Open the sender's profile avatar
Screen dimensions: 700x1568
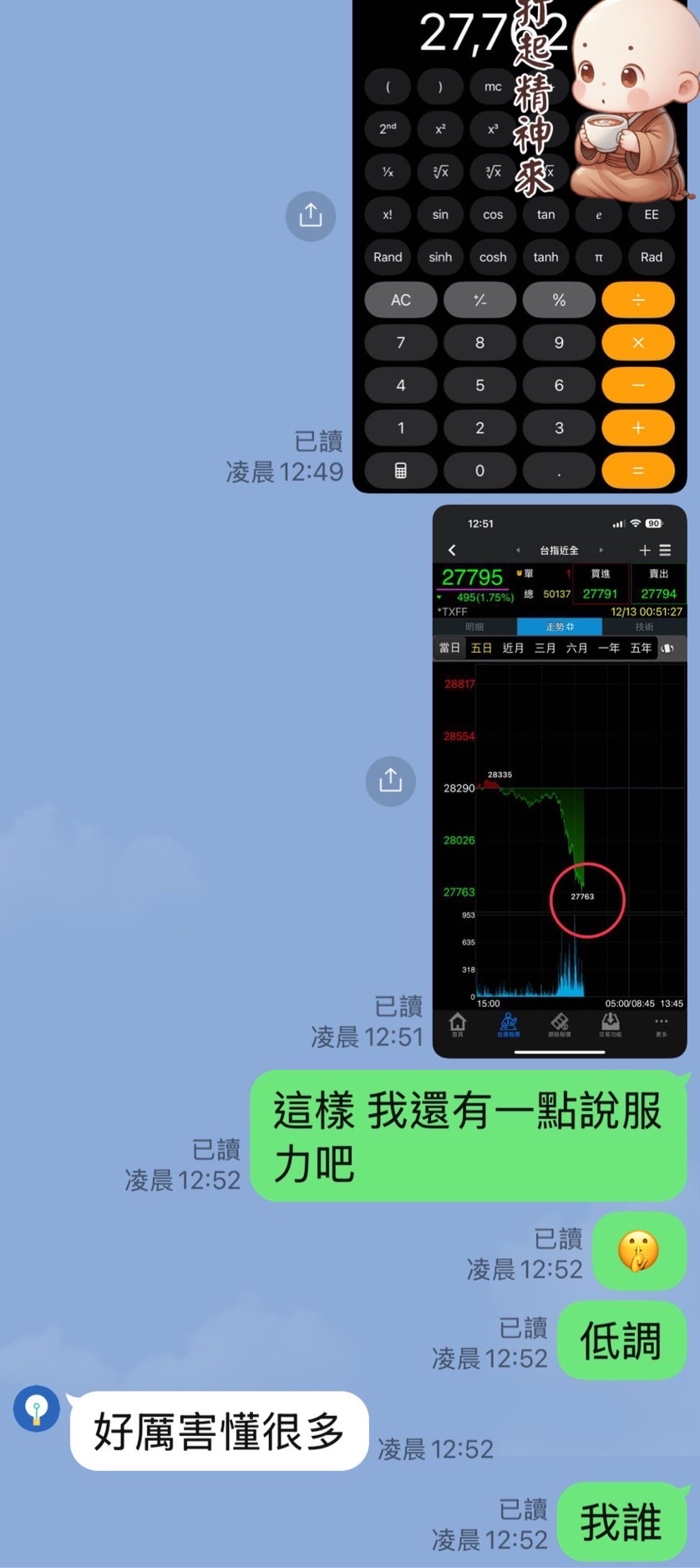pos(36,1408)
